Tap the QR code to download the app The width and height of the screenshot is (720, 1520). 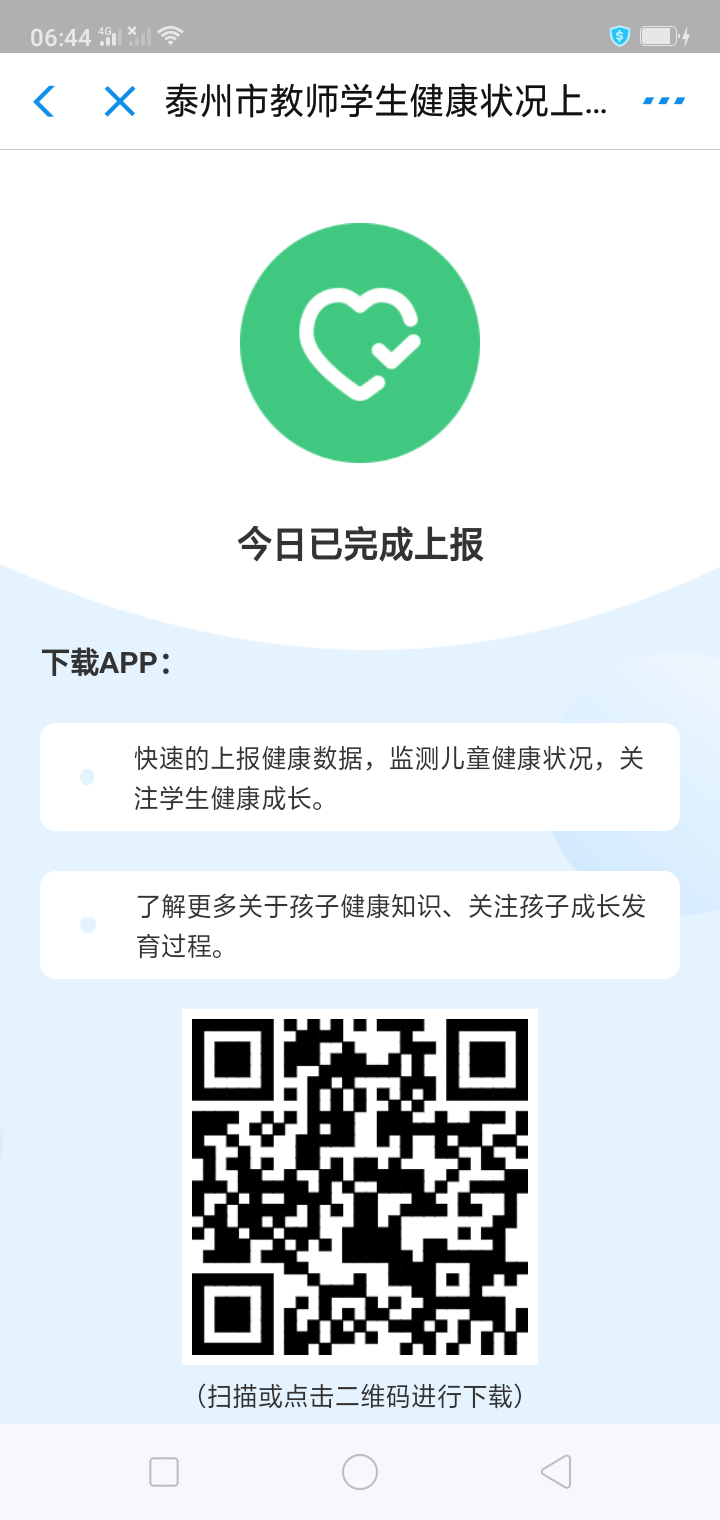point(360,1186)
